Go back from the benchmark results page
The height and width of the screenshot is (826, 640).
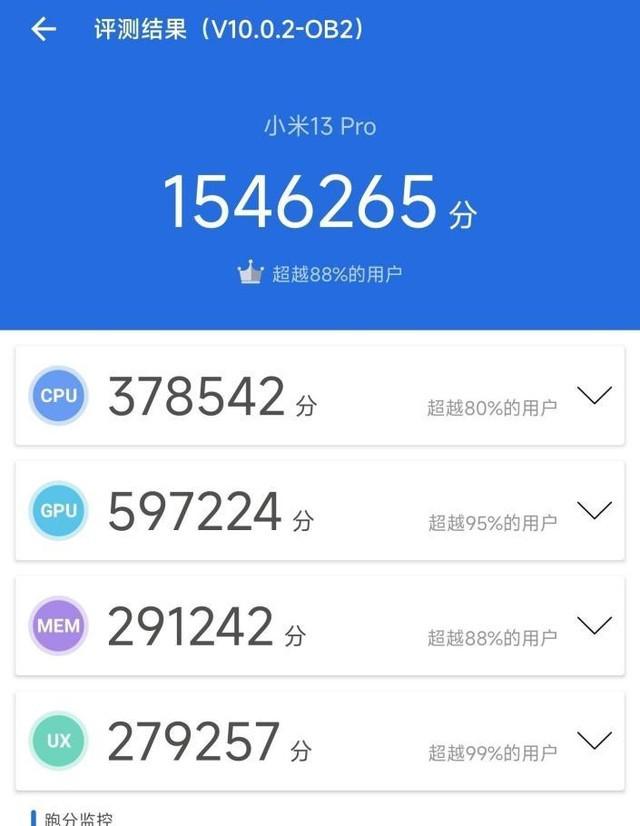43,30
